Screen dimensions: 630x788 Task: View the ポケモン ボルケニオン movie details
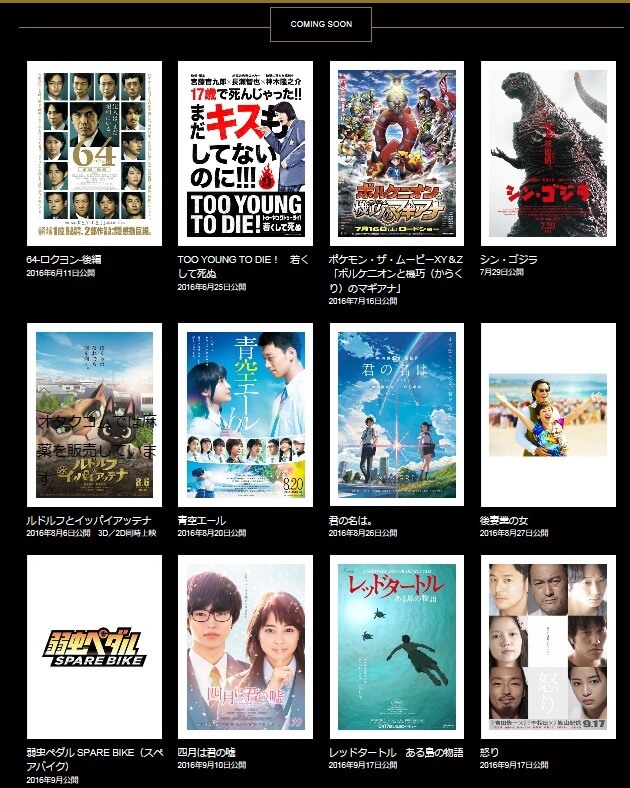(x=397, y=153)
